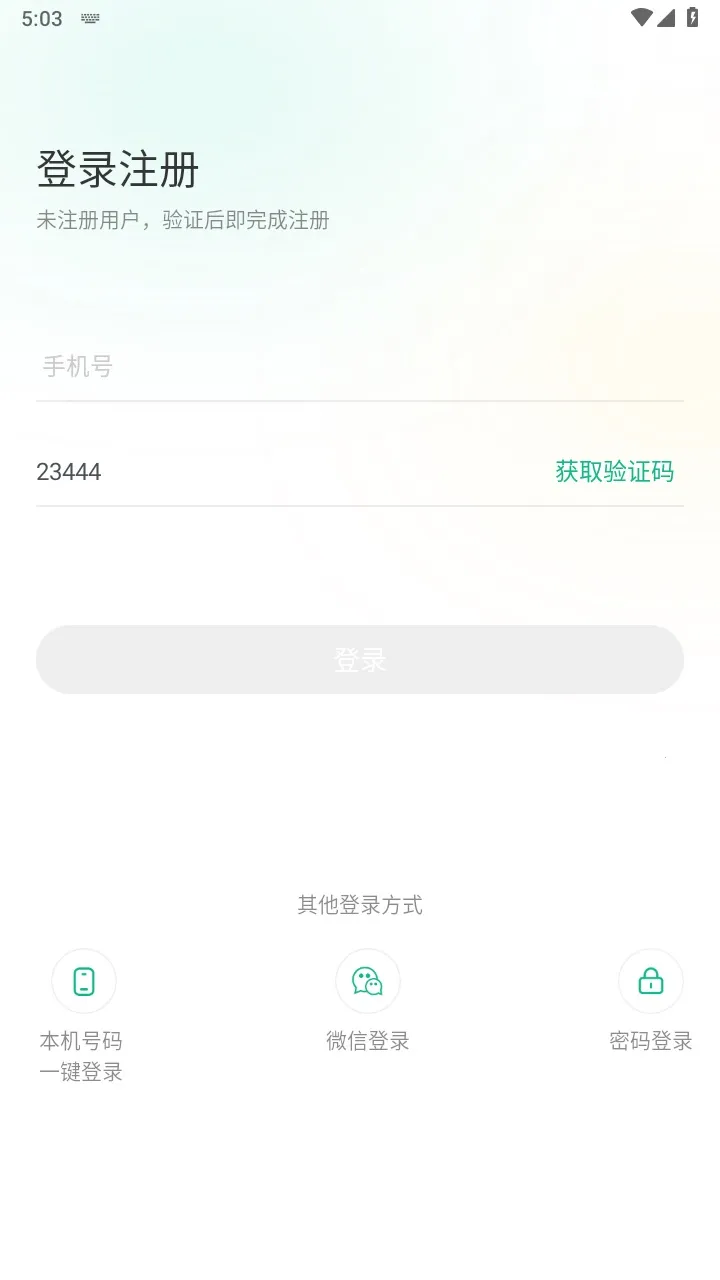This screenshot has height=1280, width=720.
Task: Switch to 密码登录 password login
Action: click(651, 981)
